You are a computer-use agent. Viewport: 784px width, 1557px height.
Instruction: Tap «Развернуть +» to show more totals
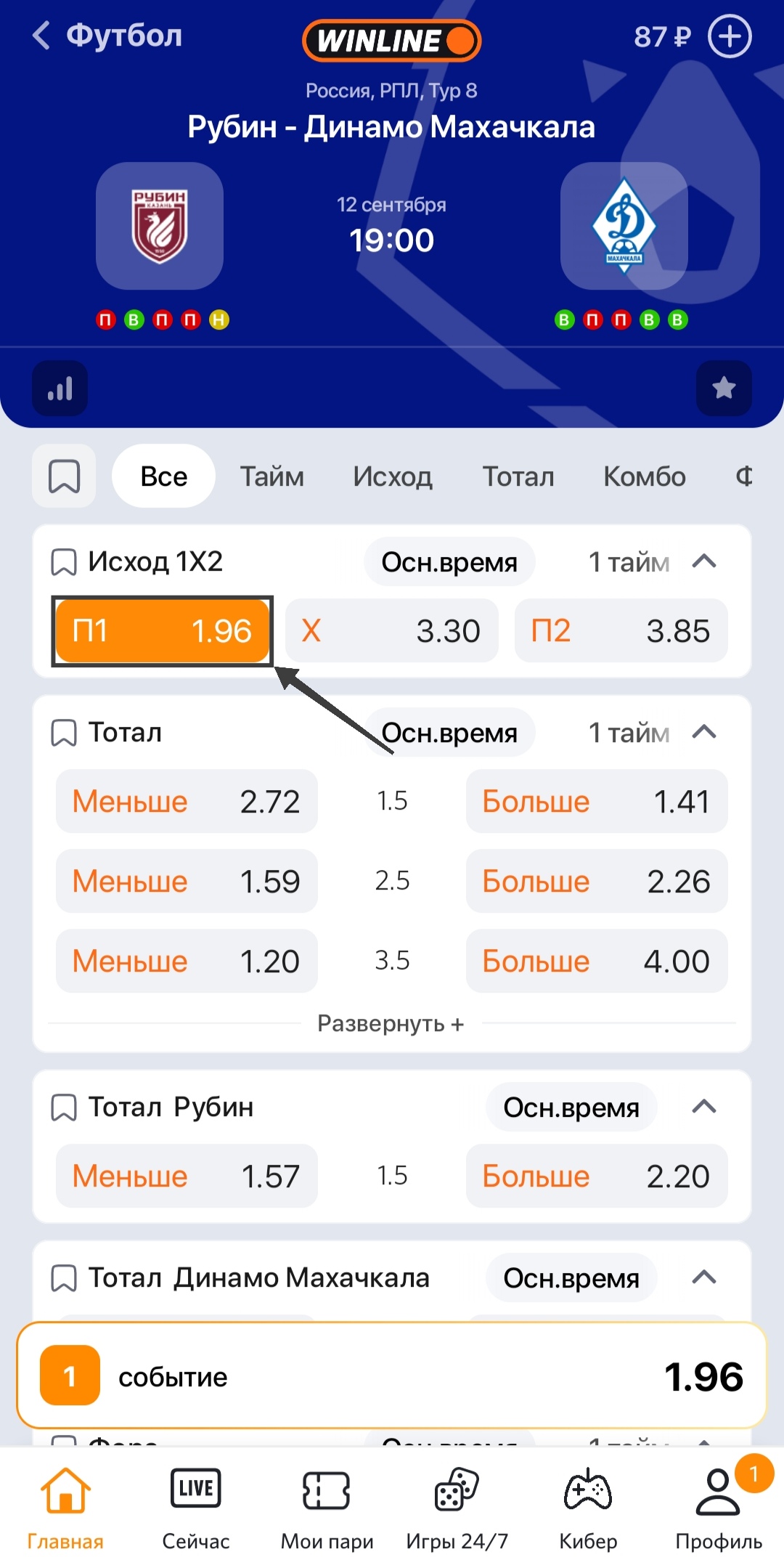[x=391, y=1024]
